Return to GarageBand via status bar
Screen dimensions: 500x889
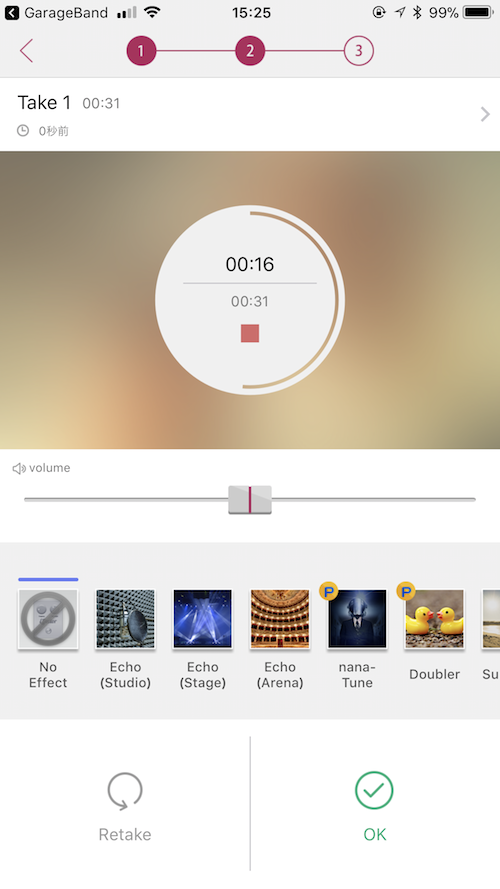click(x=56, y=12)
